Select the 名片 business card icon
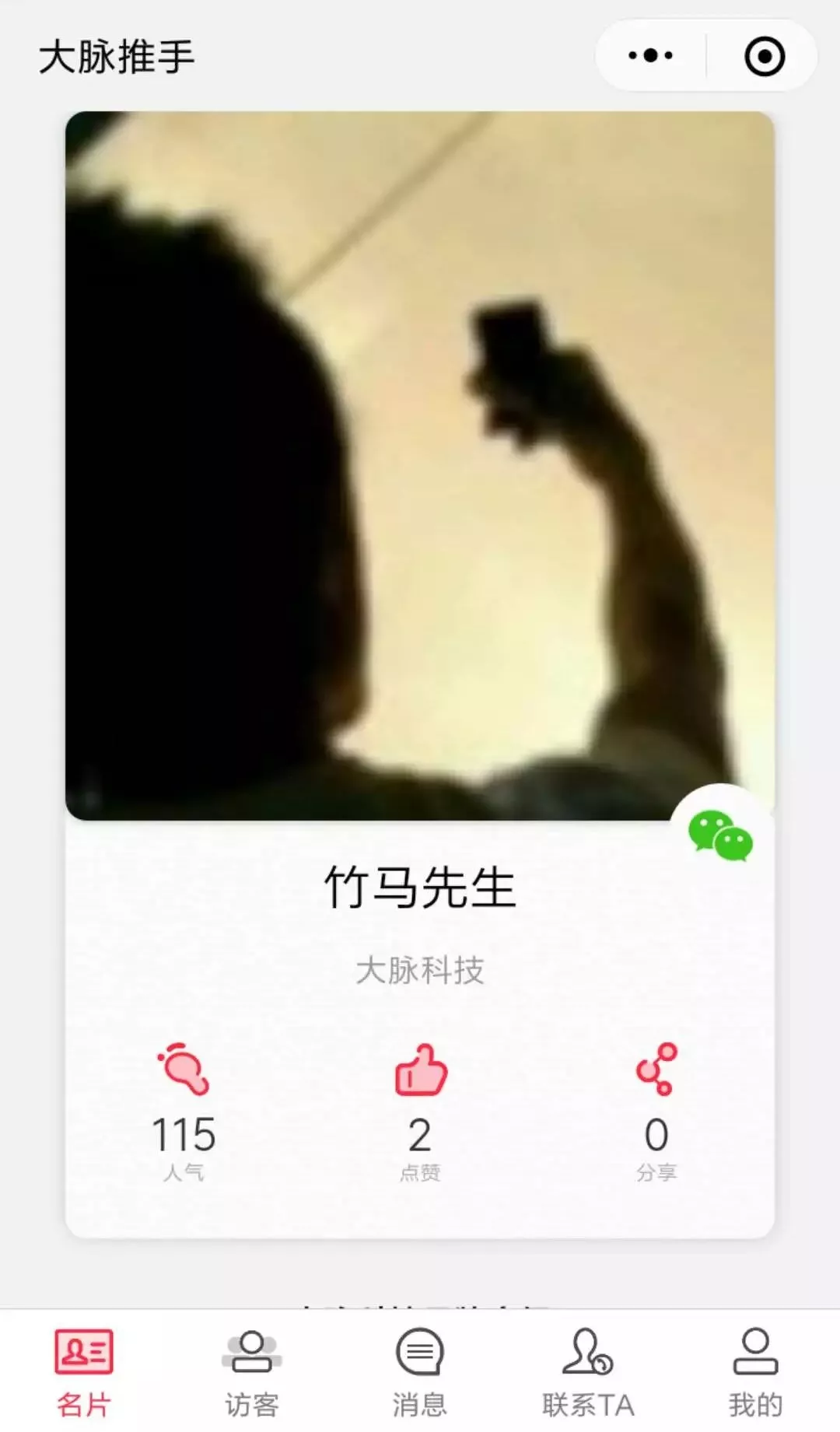This screenshot has height=1432, width=840. click(82, 1350)
